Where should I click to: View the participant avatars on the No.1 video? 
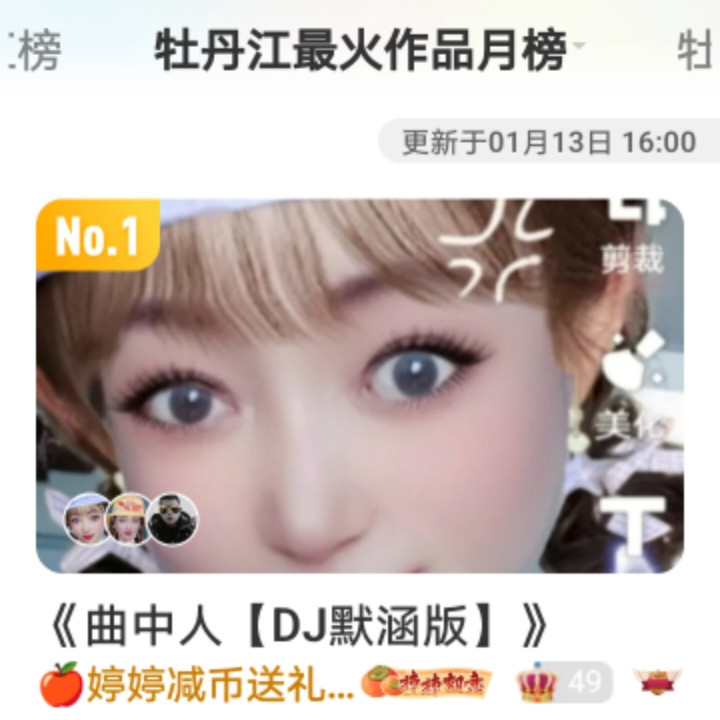point(131,519)
